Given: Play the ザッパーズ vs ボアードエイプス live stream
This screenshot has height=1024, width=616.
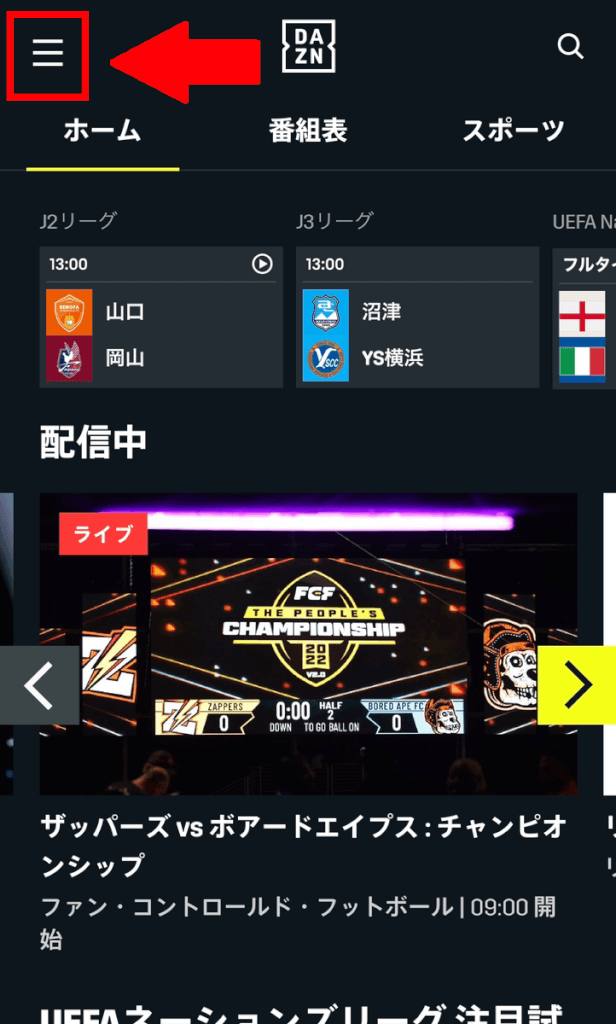Looking at the screenshot, I should (308, 644).
